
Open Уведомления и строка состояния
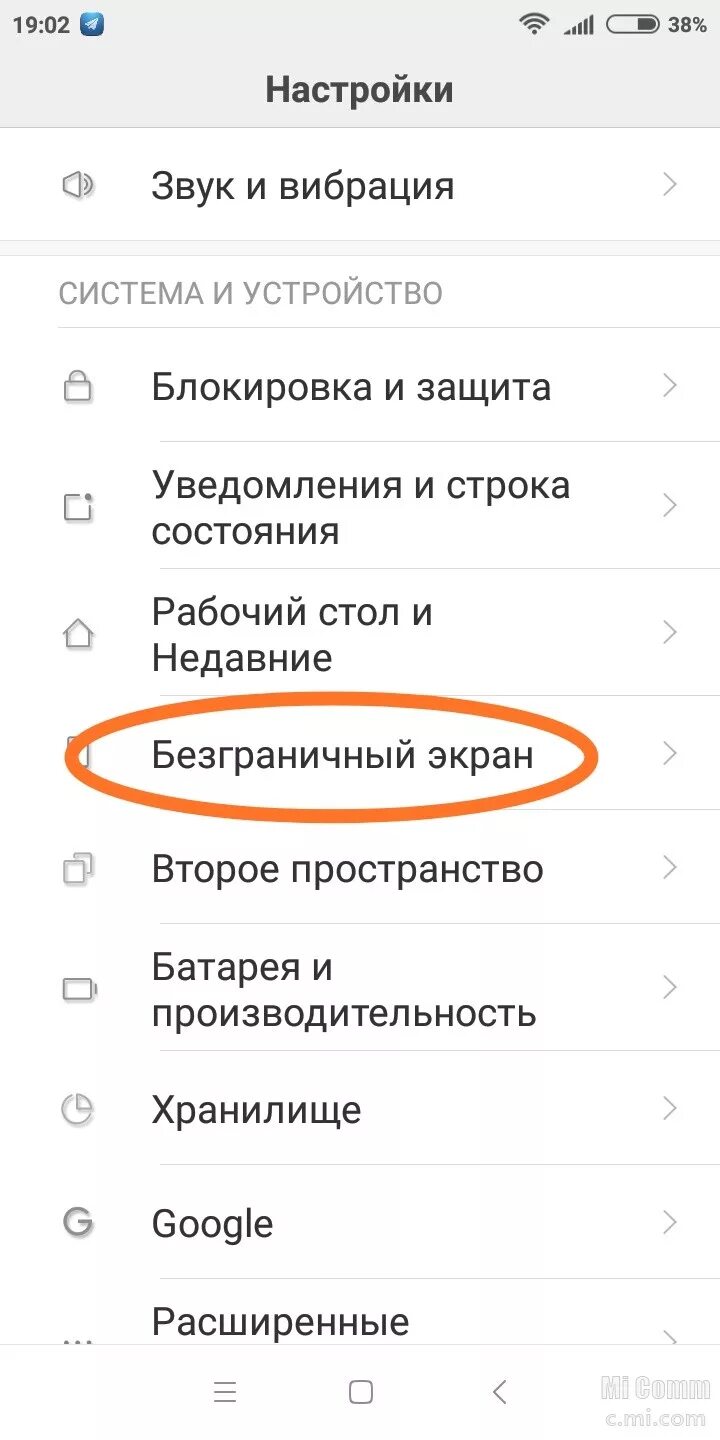(x=360, y=506)
